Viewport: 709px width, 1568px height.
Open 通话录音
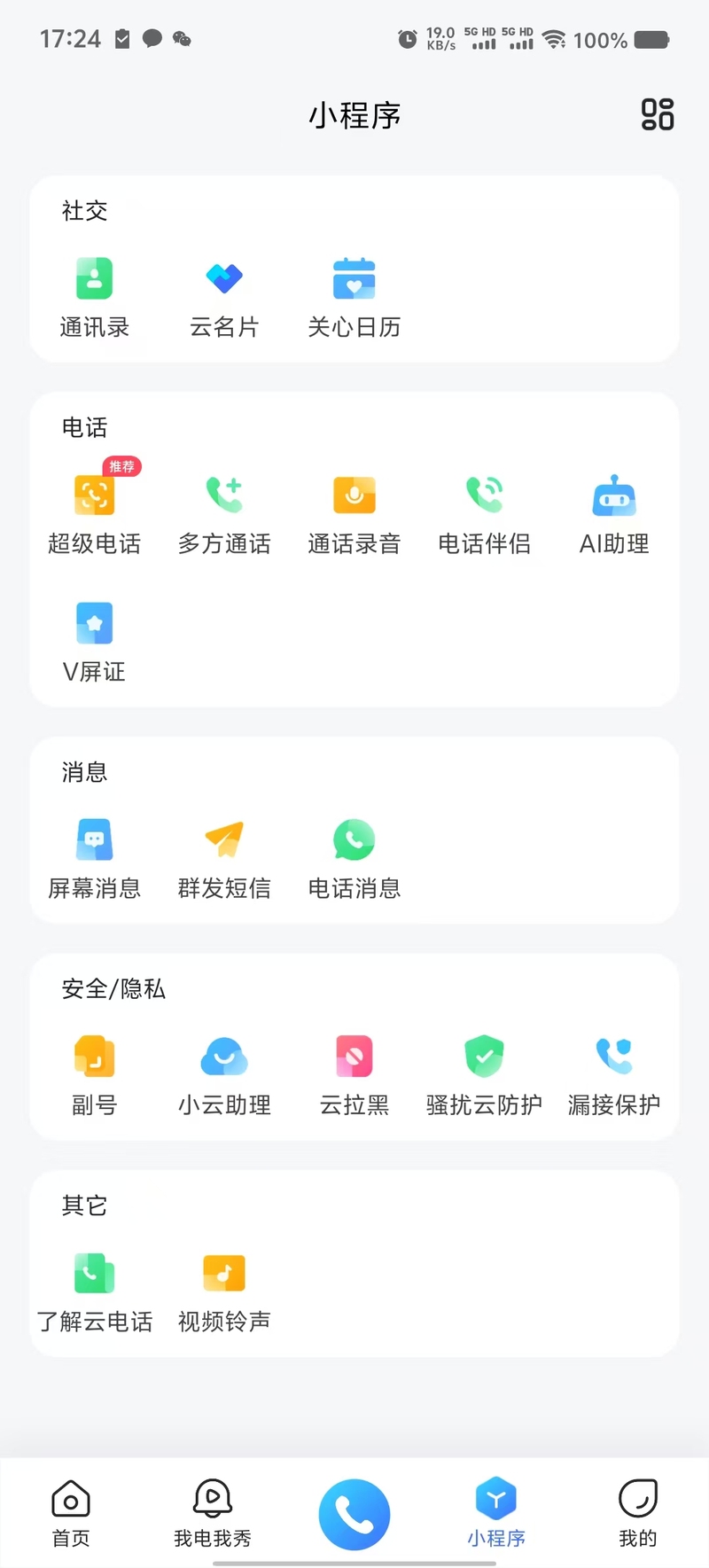354,515
